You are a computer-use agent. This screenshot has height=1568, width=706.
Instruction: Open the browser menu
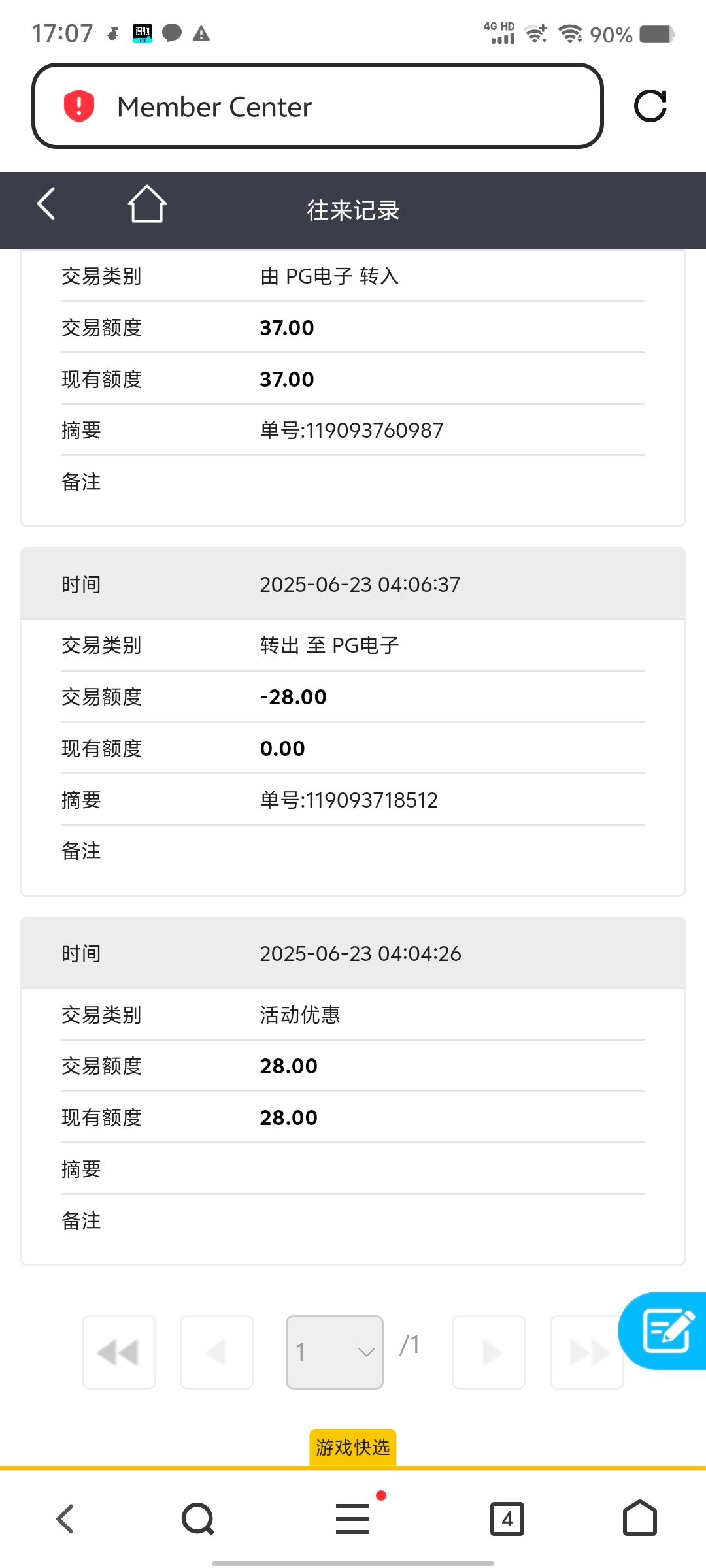353,1518
